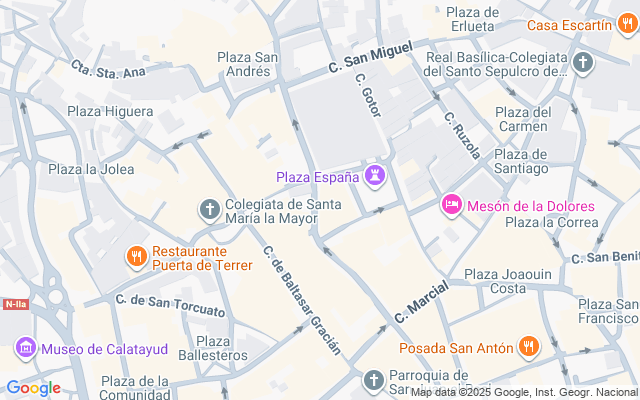Select the Parroquia church marker at the bottom
The image size is (640, 400).
[373, 380]
